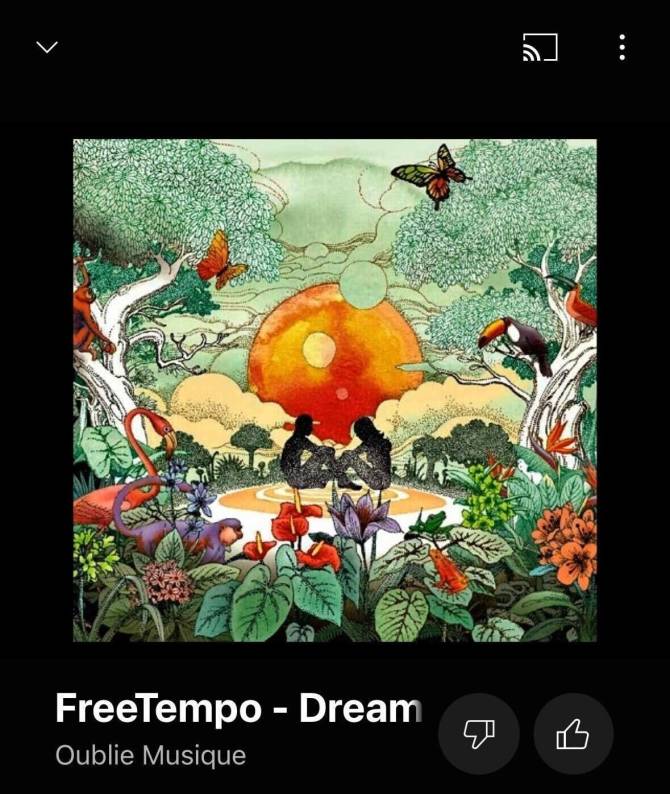Like the FreeTempo - Dream track
670x794 pixels.
pos(573,735)
